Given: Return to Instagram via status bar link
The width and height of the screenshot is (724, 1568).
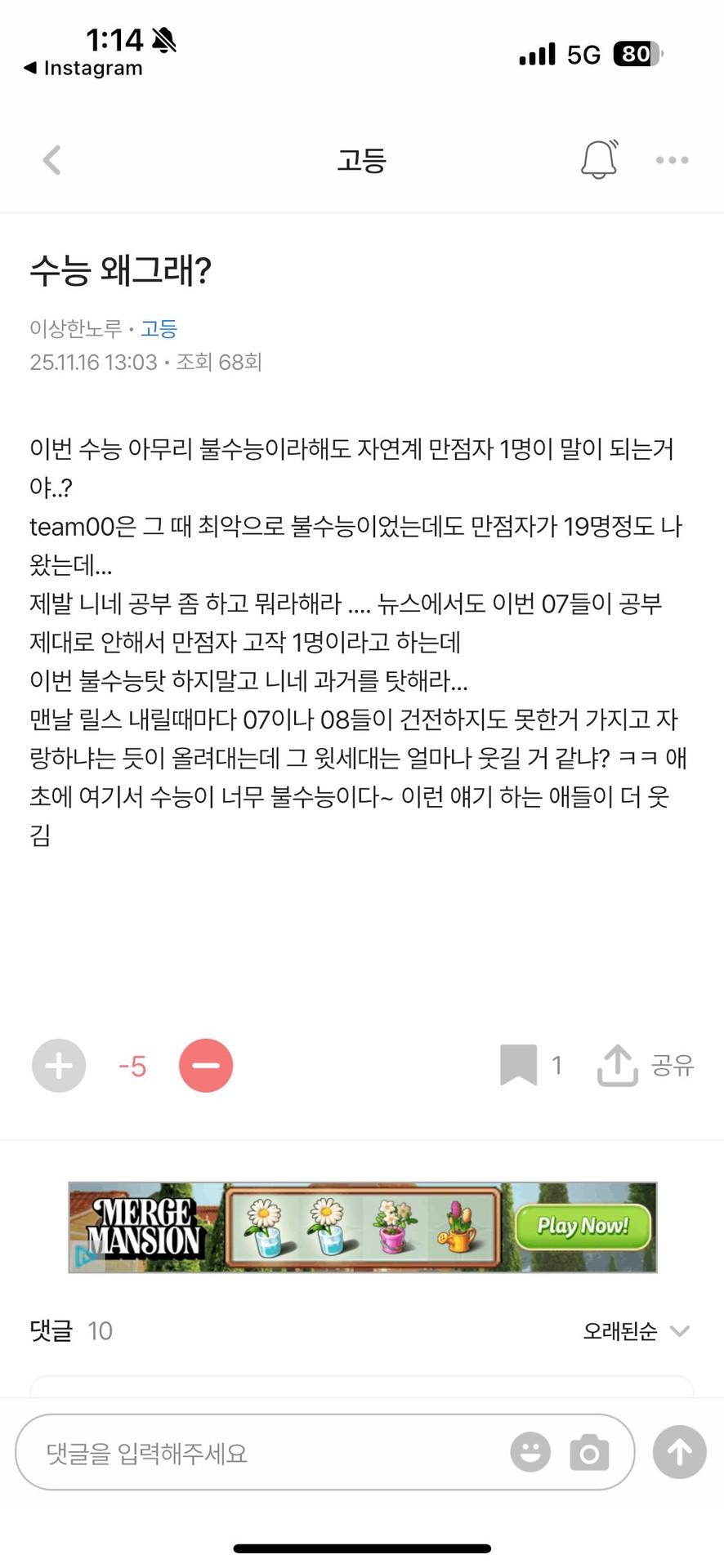Looking at the screenshot, I should click(x=80, y=68).
